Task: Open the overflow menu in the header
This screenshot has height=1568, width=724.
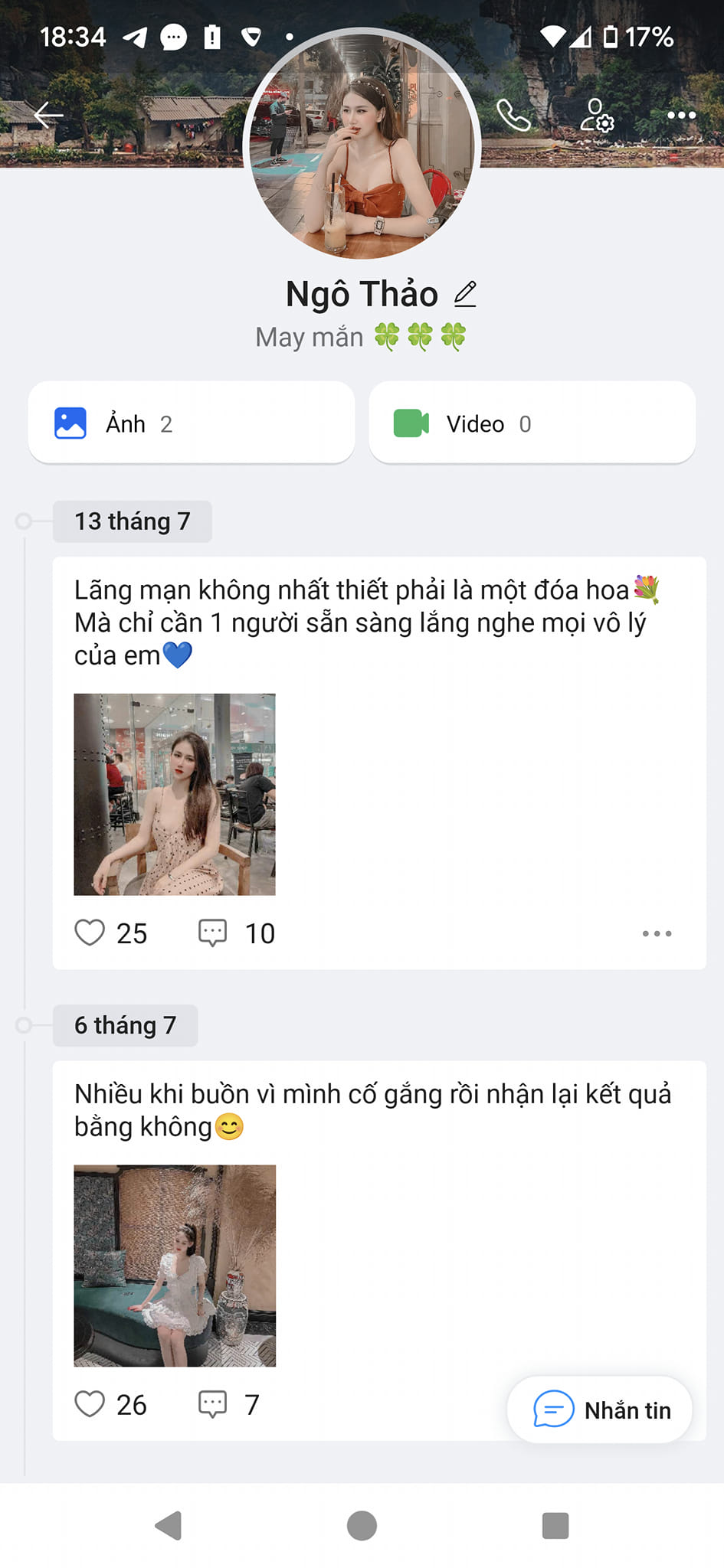Action: coord(681,116)
